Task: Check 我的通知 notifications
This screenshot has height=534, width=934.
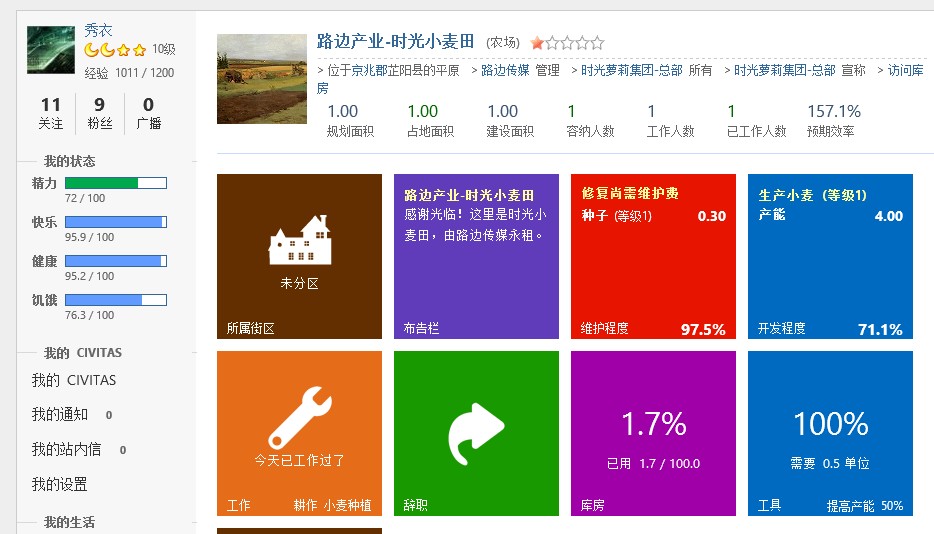Action: click(x=60, y=414)
